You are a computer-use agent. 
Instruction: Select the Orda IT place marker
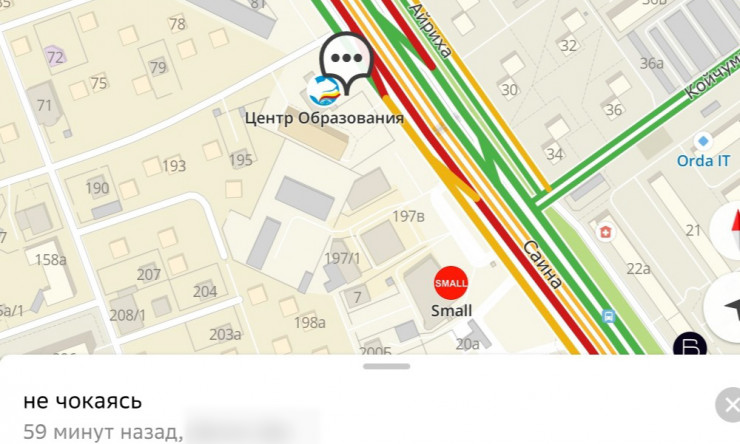pos(703,140)
